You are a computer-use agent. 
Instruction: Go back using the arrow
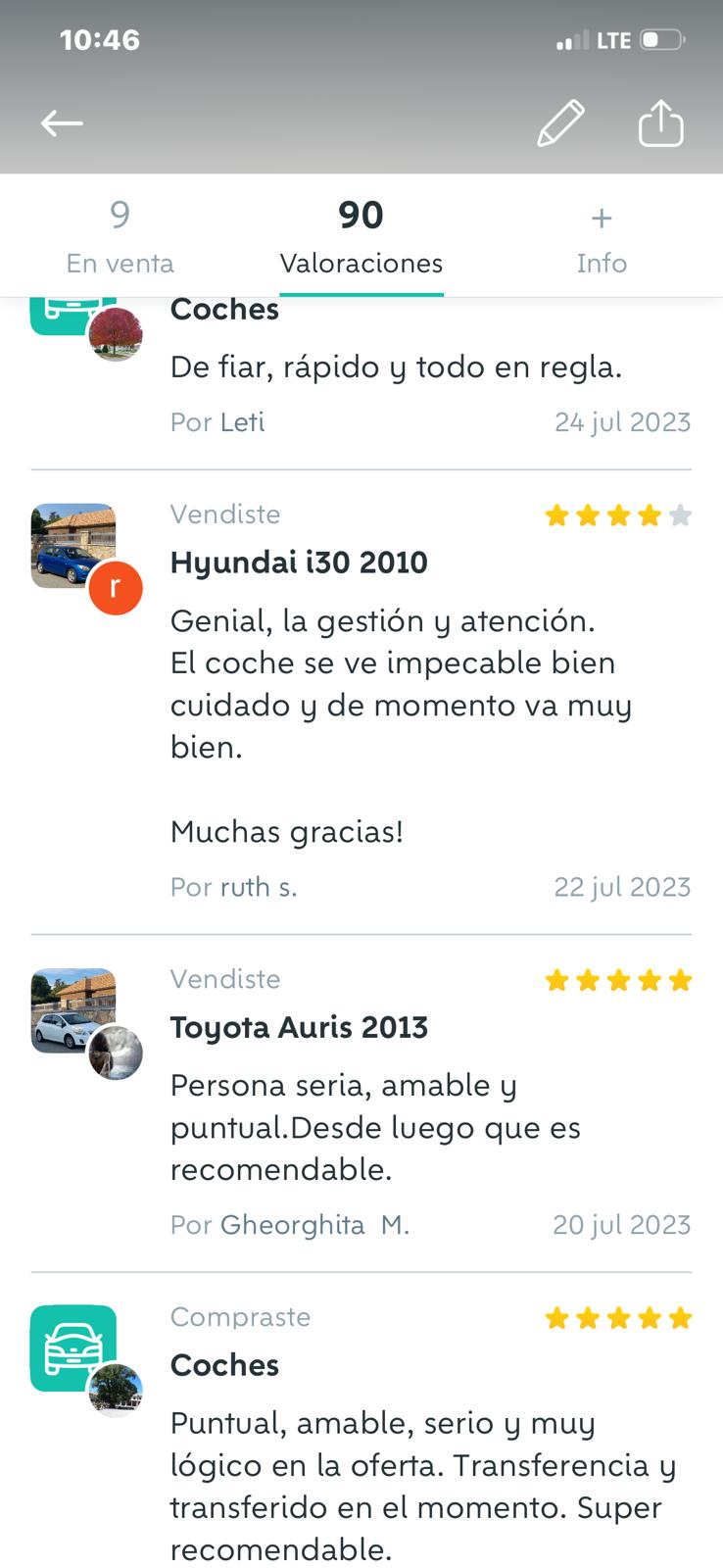click(62, 123)
